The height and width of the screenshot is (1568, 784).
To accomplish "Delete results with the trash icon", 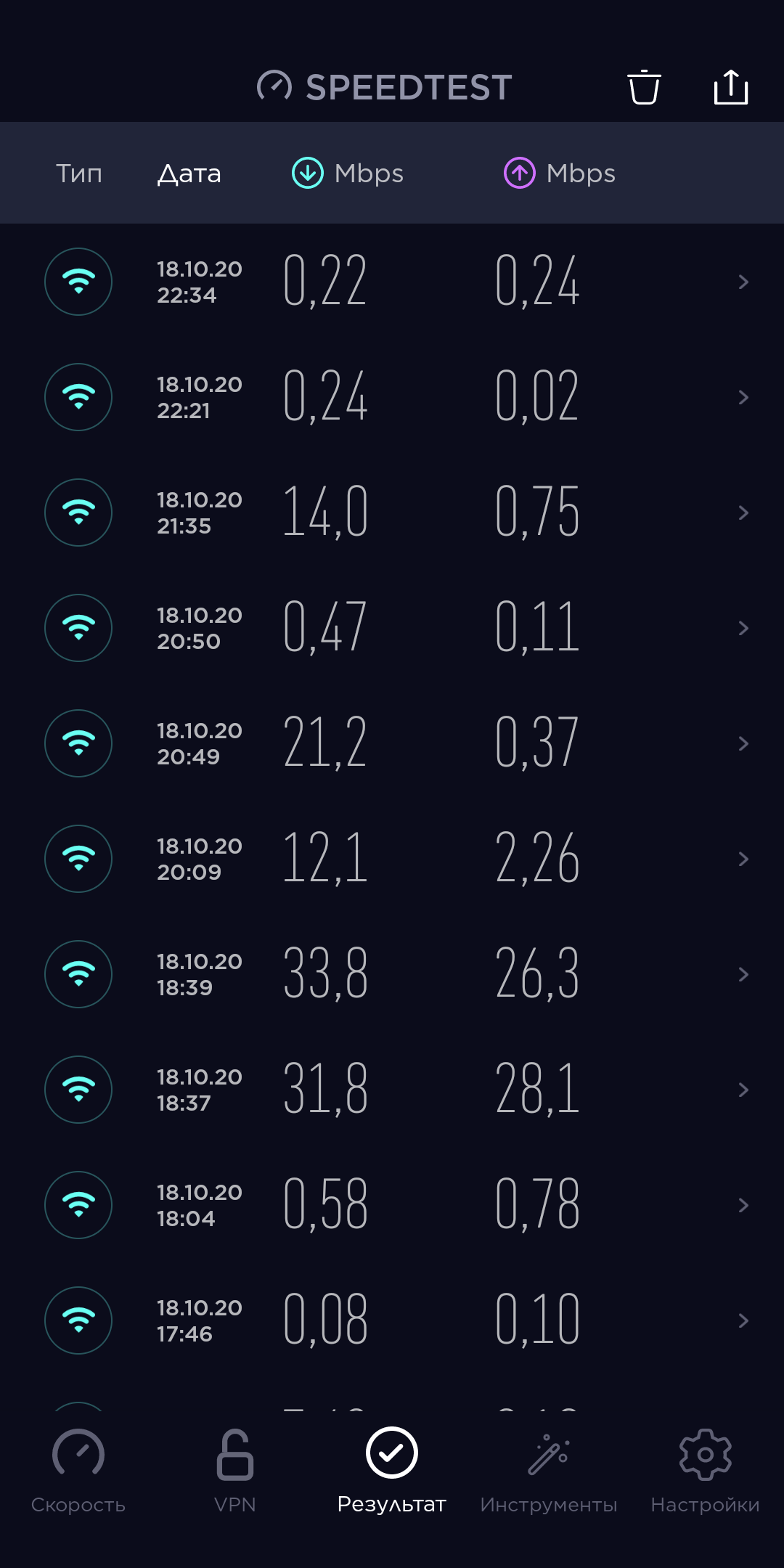I will tap(644, 88).
